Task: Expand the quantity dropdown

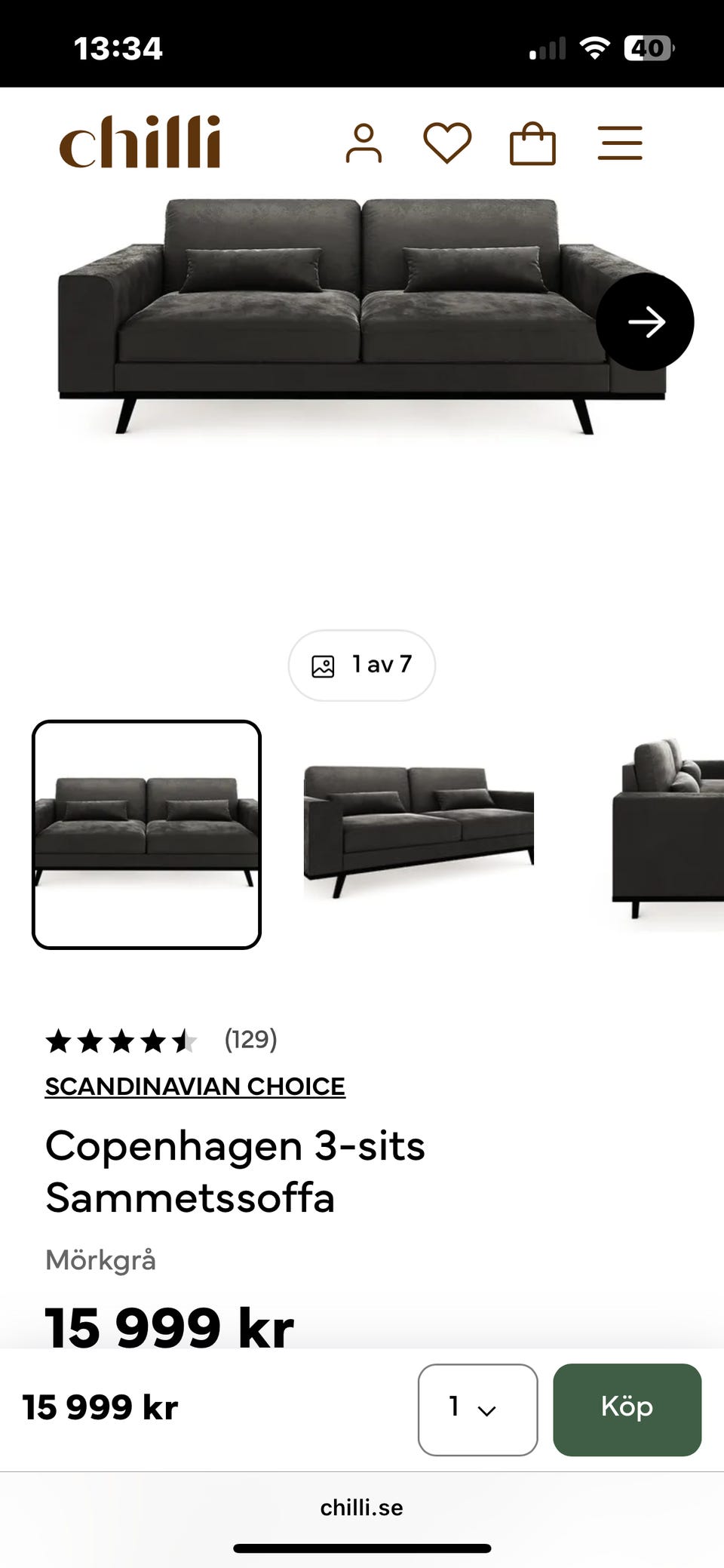Action: point(477,1409)
